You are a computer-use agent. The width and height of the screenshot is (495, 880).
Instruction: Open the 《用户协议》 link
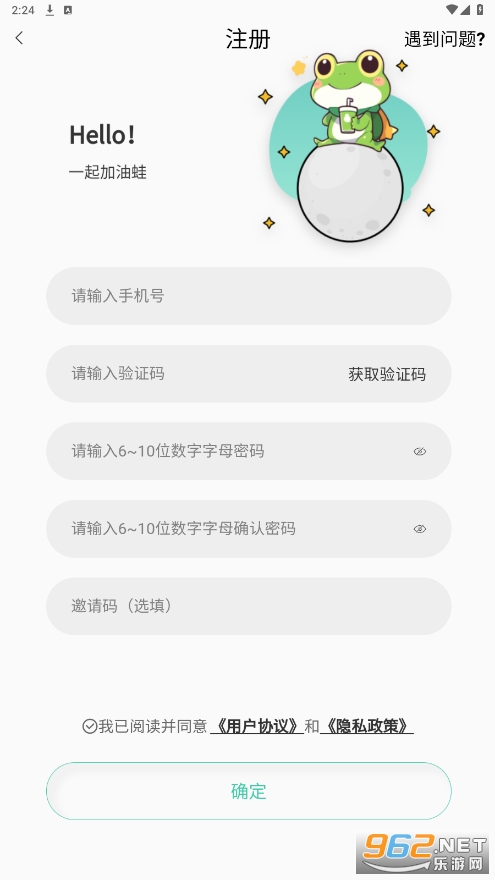click(x=257, y=726)
